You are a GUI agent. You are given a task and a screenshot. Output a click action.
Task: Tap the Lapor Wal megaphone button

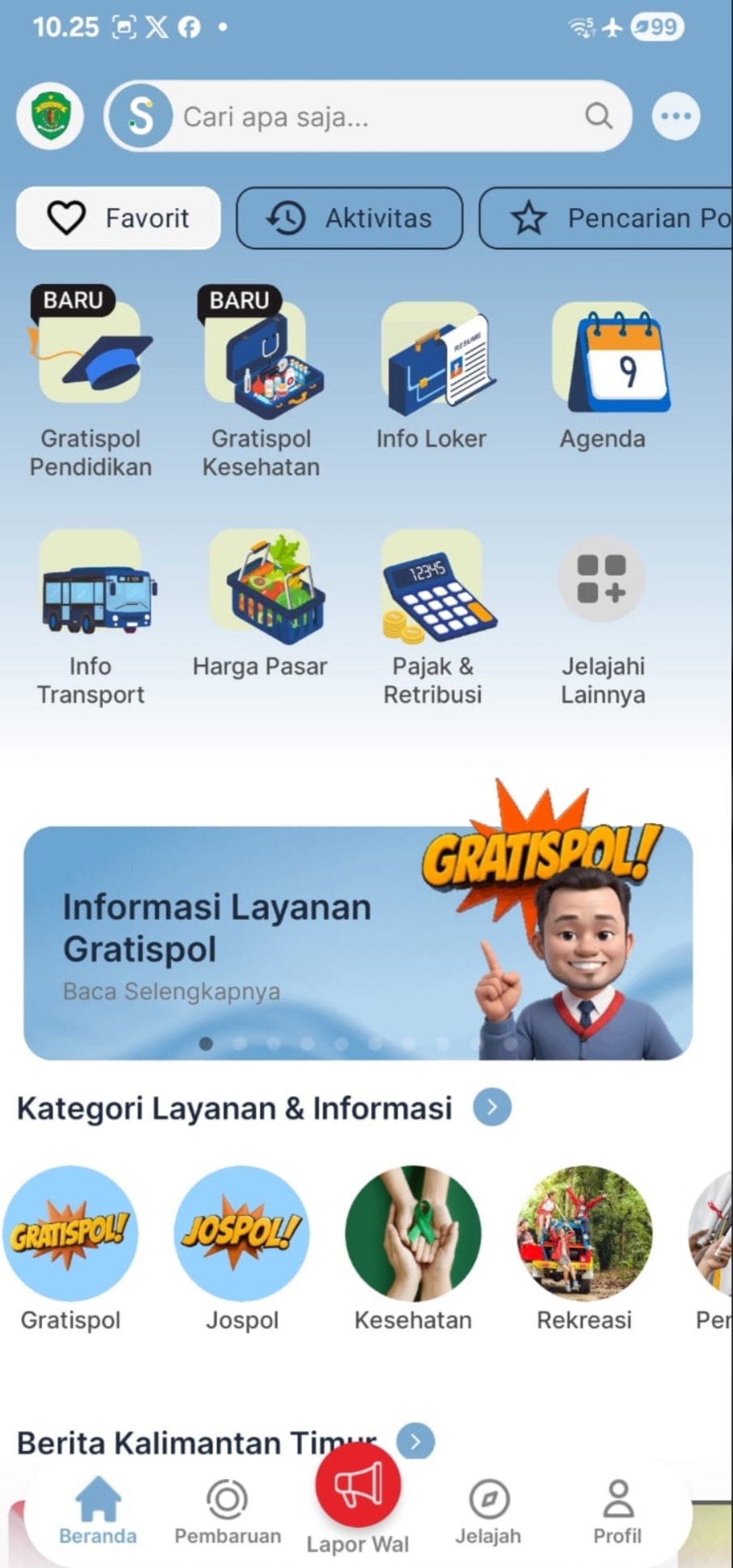tap(358, 1488)
